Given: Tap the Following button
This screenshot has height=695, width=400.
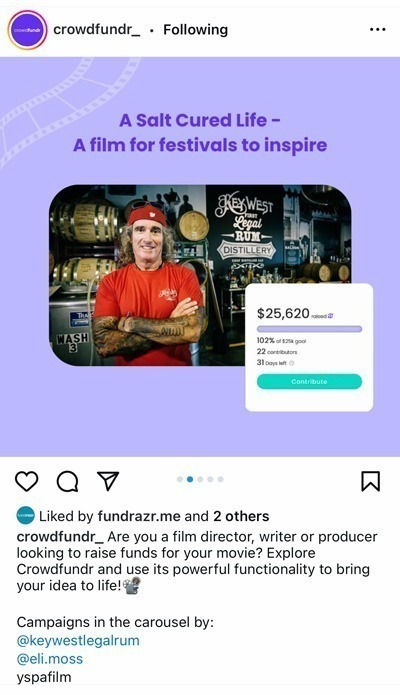Looking at the screenshot, I should (x=196, y=30).
